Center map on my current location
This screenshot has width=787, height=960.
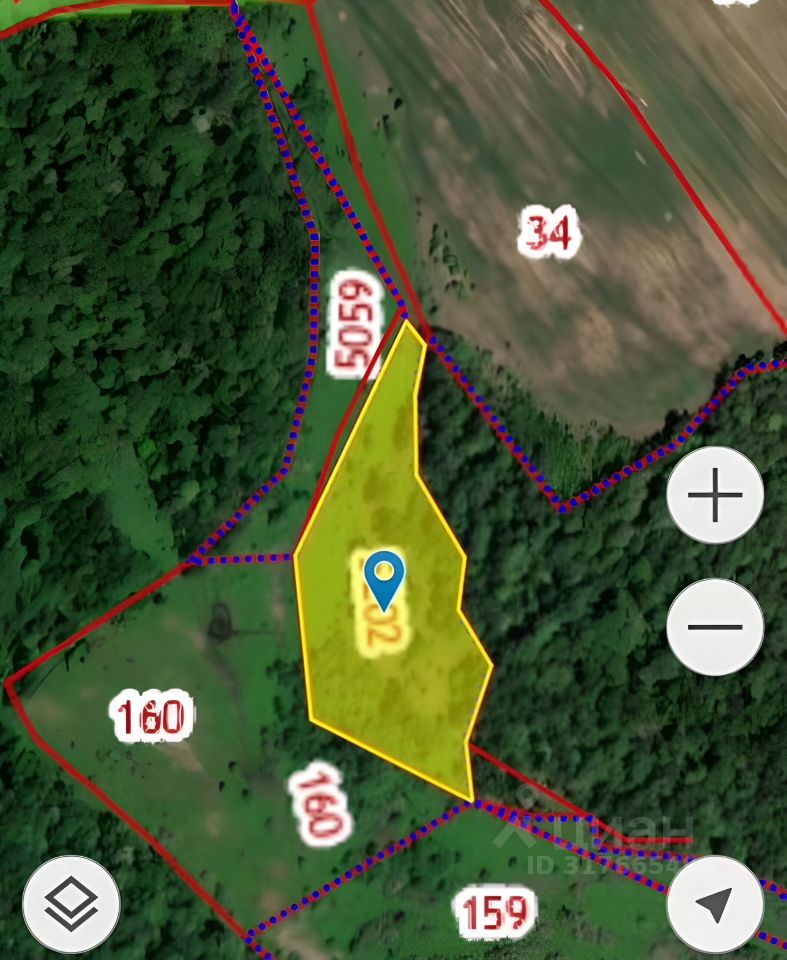pyautogui.click(x=715, y=904)
